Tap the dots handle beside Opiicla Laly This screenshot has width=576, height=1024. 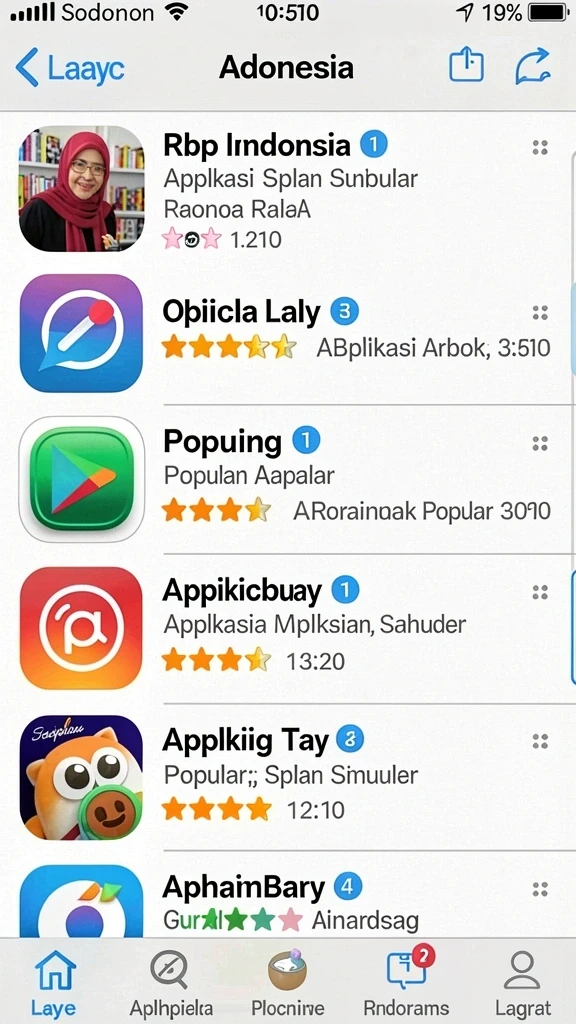coord(540,313)
